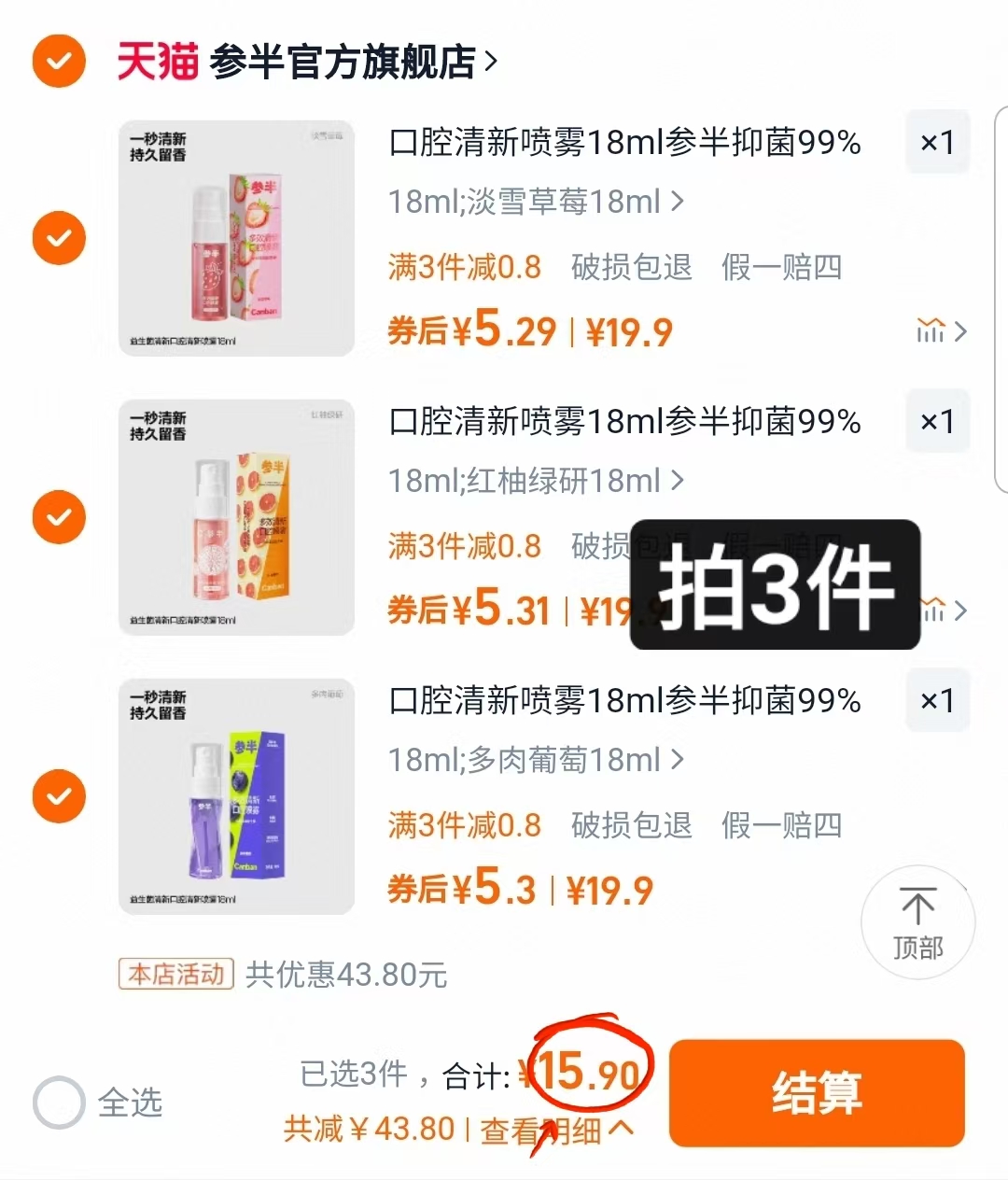Screen dimensions: 1008x1180
Task: Tap the 结算 checkout button
Action: click(816, 1092)
